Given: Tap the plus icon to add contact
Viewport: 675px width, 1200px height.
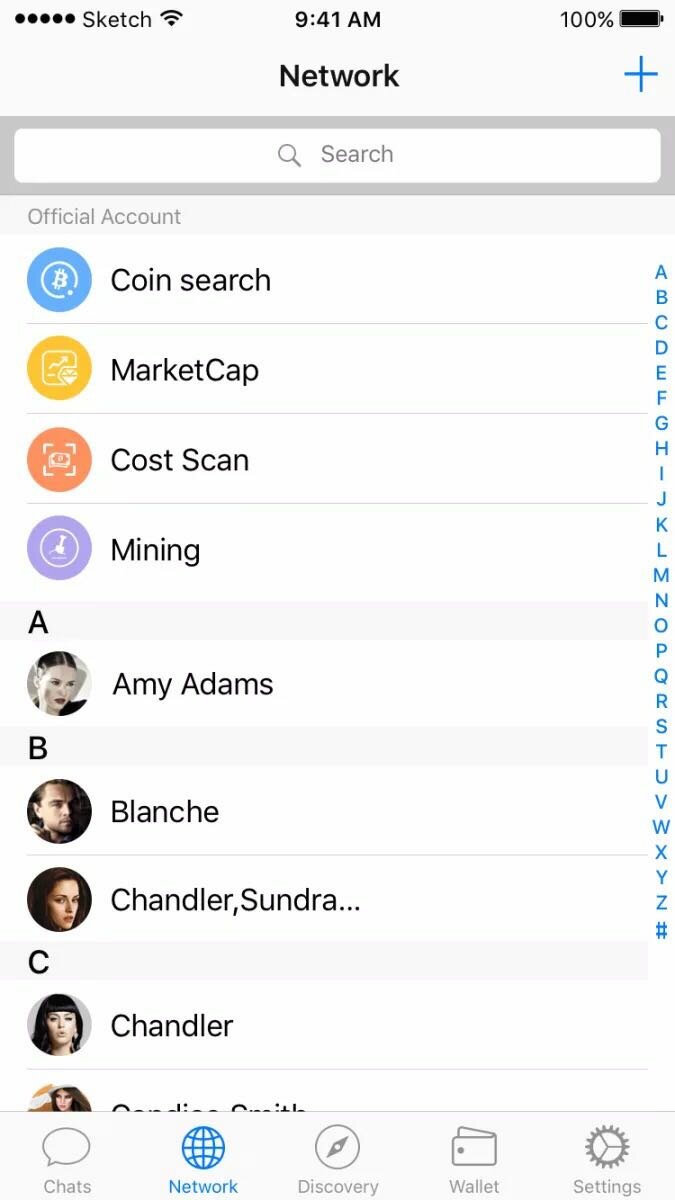Looking at the screenshot, I should click(640, 75).
